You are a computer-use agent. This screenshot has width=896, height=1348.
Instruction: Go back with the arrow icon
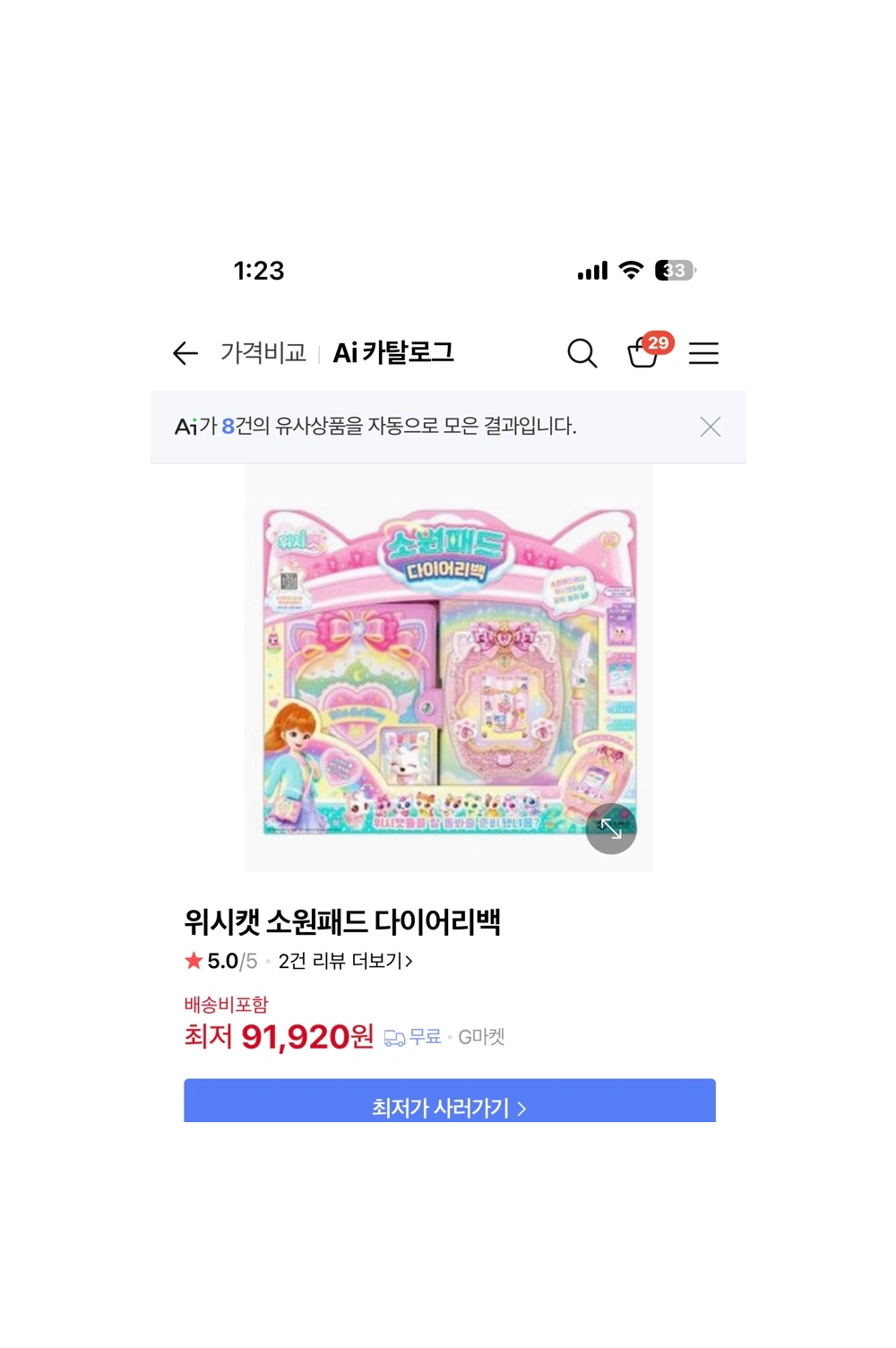[185, 353]
